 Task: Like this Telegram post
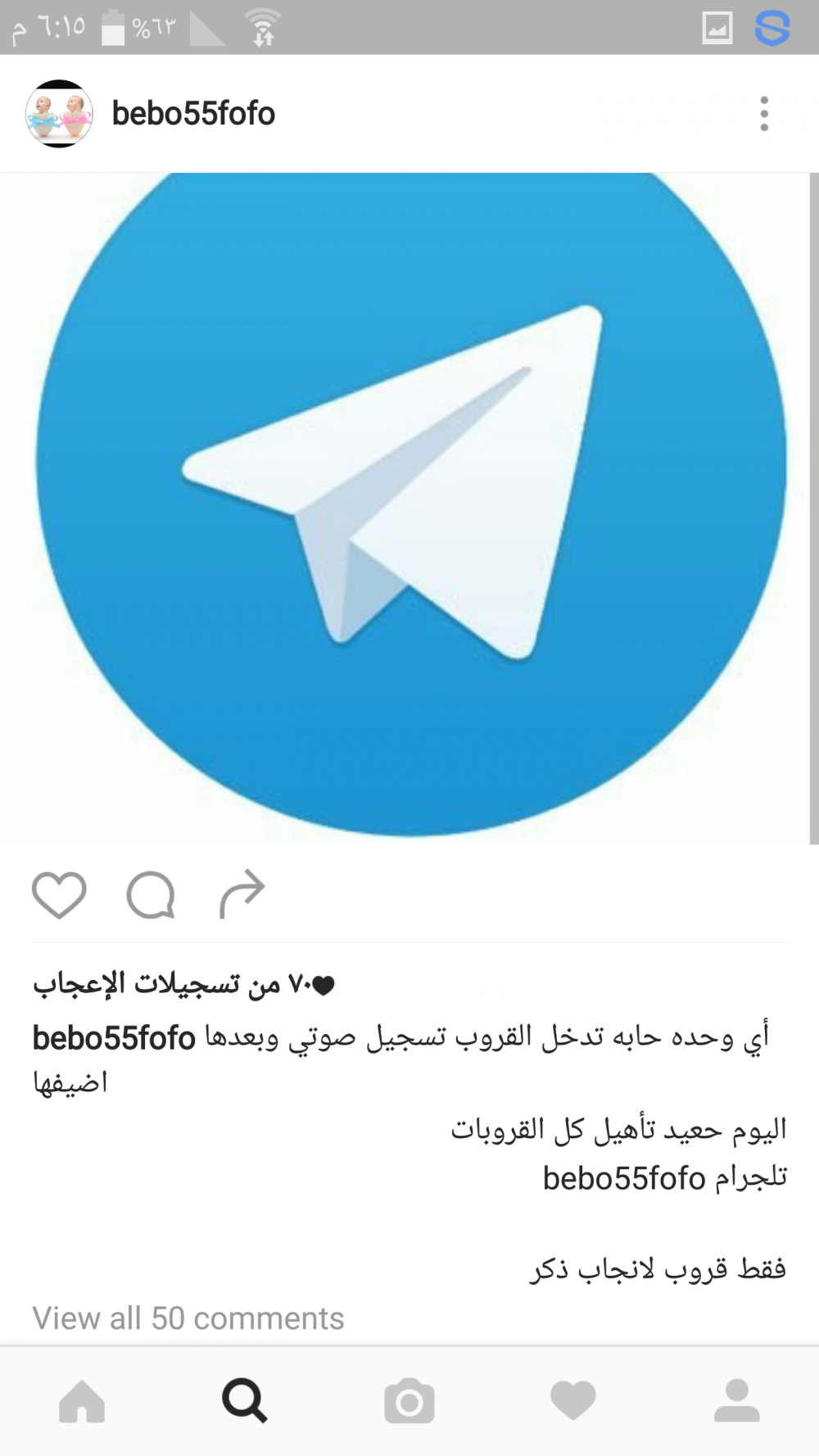(x=59, y=895)
